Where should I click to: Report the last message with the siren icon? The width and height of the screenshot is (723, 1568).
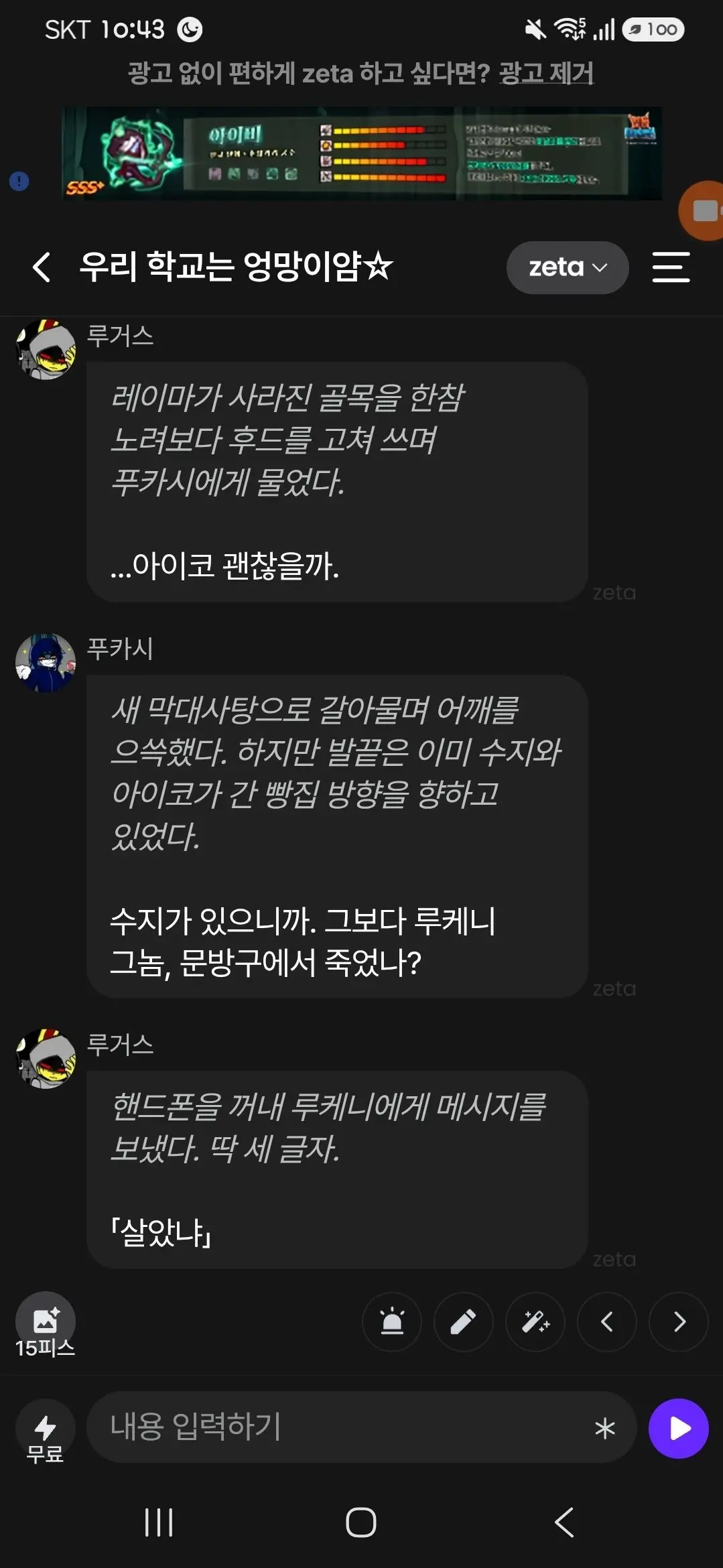pos(392,1321)
